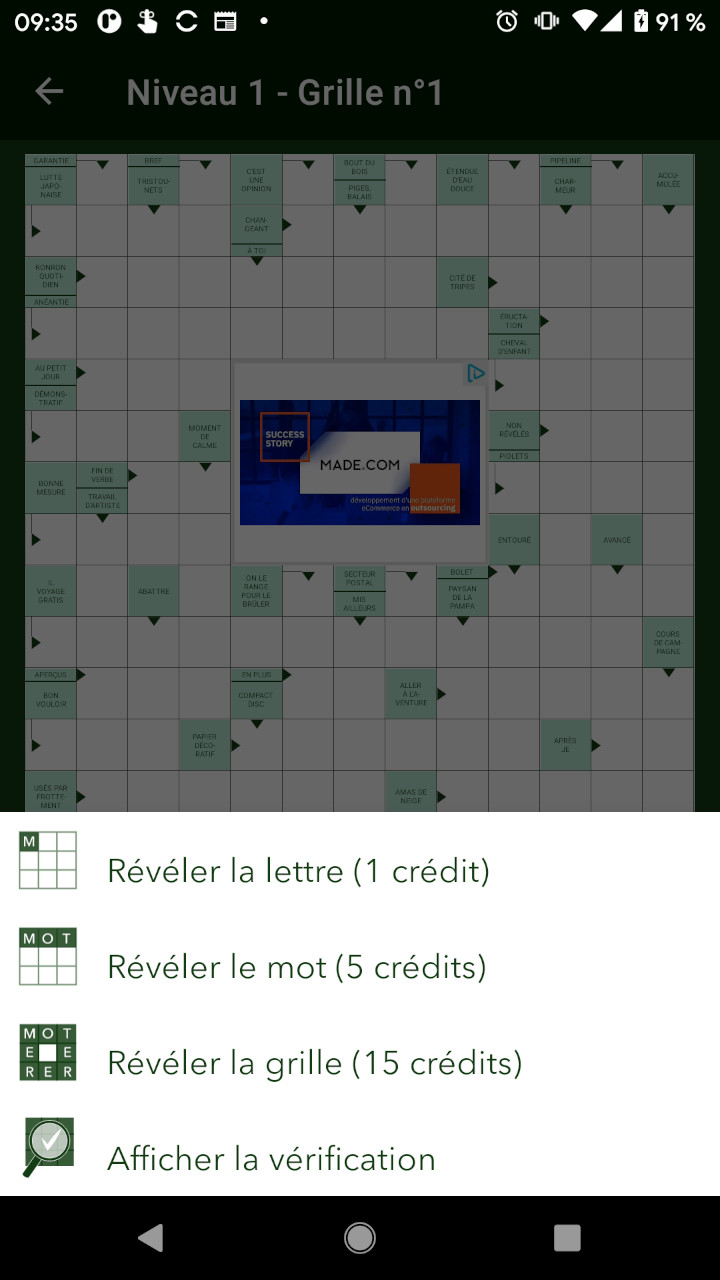Tap Révéler la grille (15 crédits)
720x1280 pixels.
314,1063
